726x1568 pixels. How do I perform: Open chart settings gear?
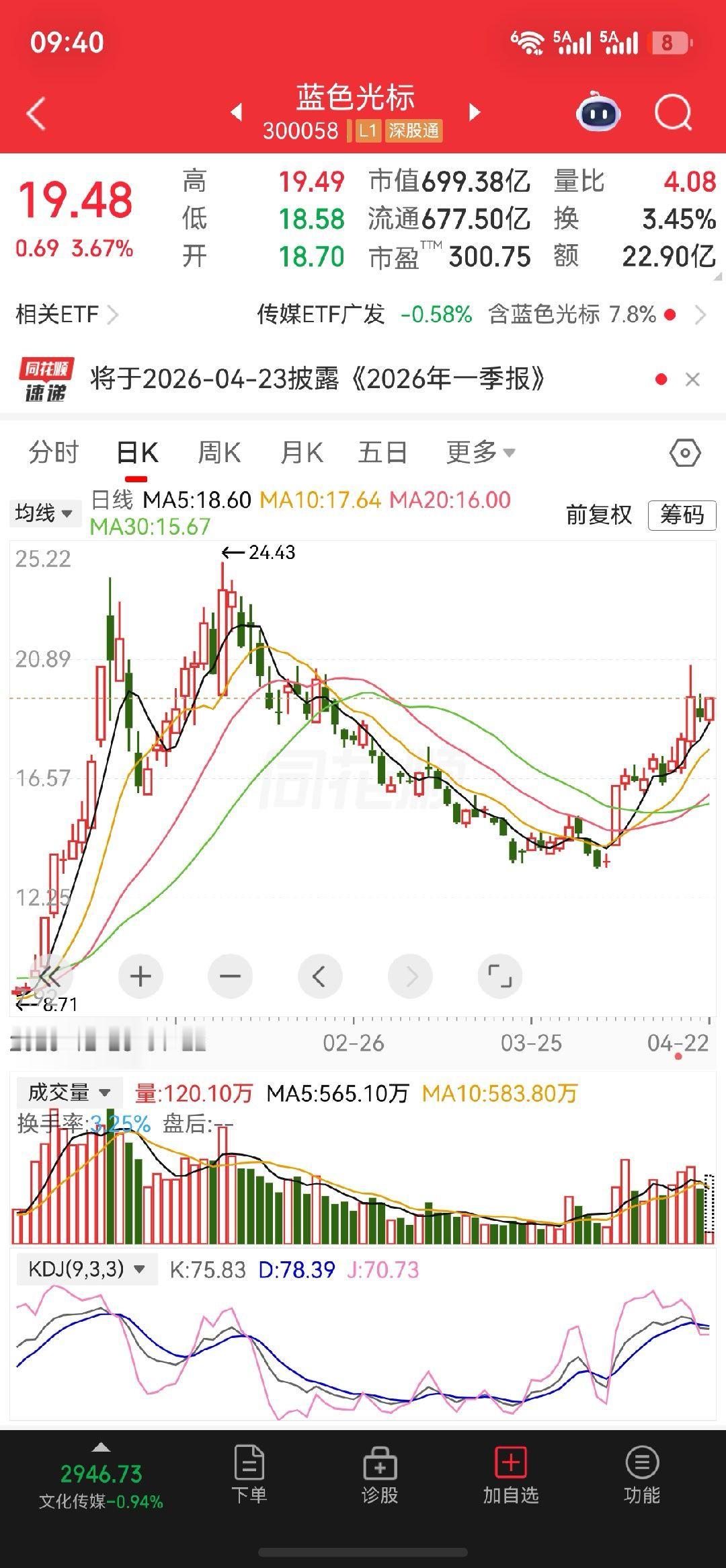[x=686, y=453]
